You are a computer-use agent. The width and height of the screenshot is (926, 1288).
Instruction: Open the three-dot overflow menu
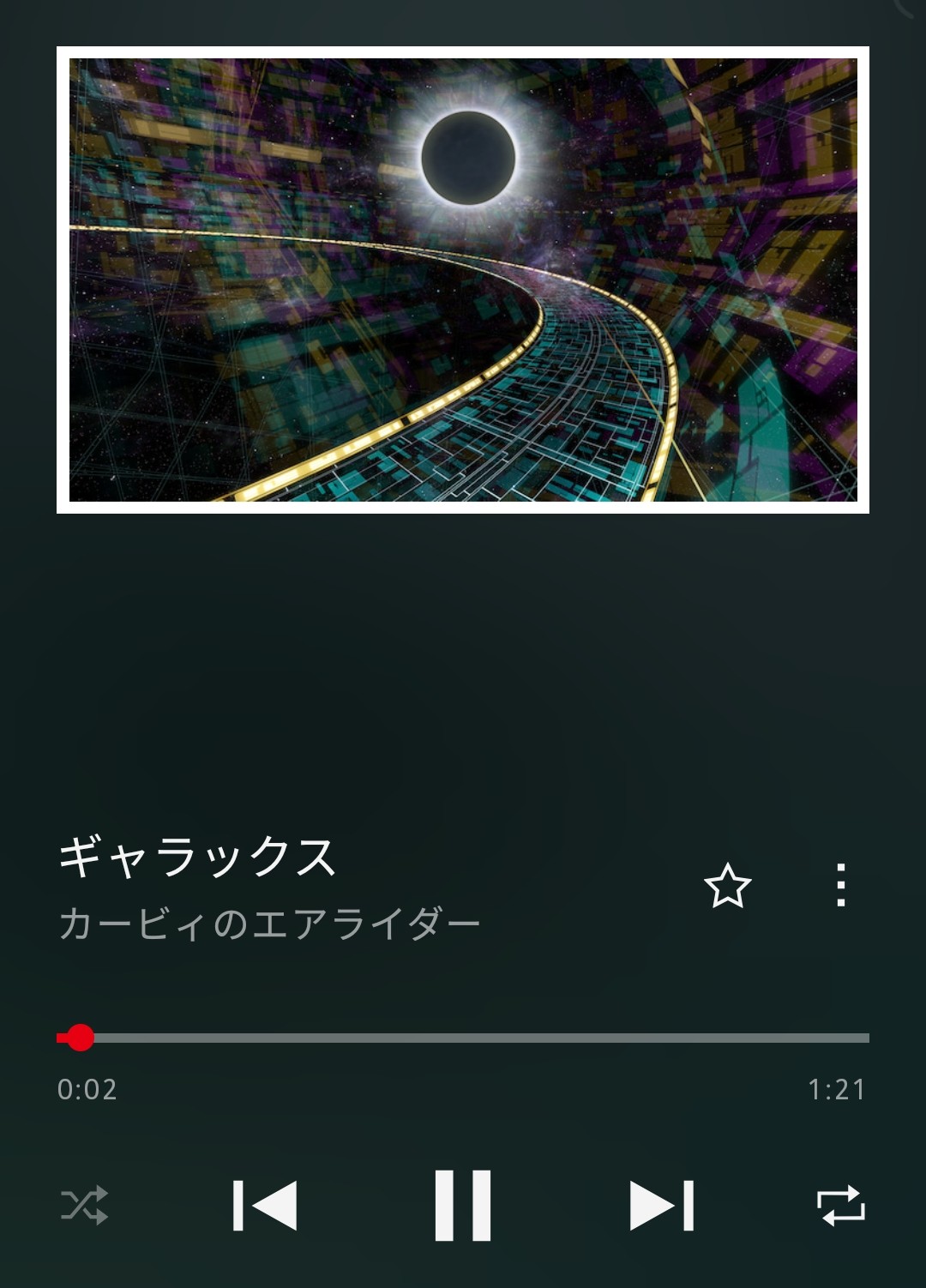point(840,886)
